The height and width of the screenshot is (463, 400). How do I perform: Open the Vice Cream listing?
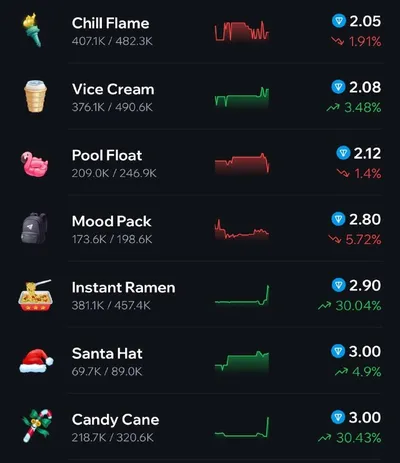pos(200,97)
